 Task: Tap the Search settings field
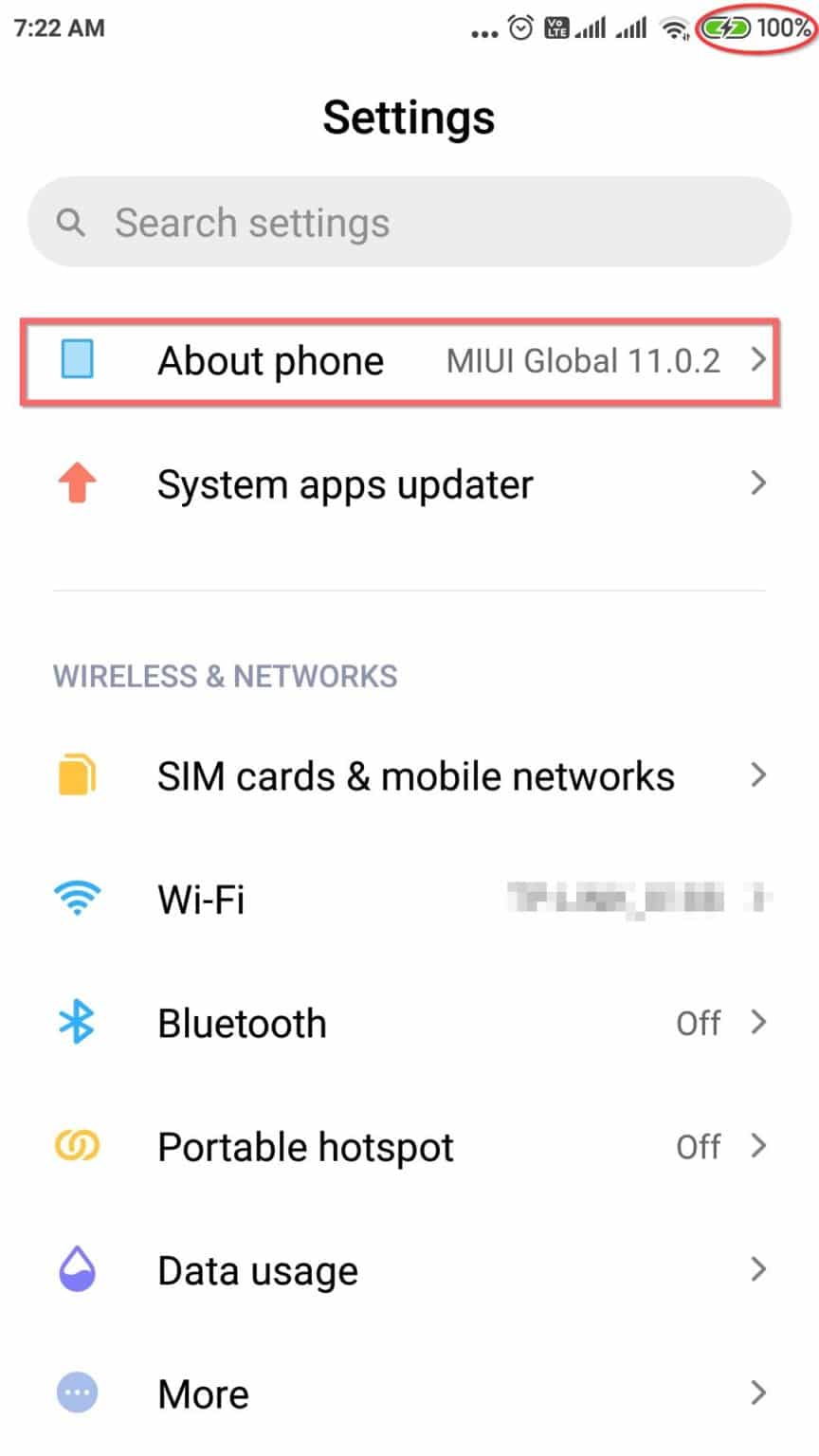point(409,222)
